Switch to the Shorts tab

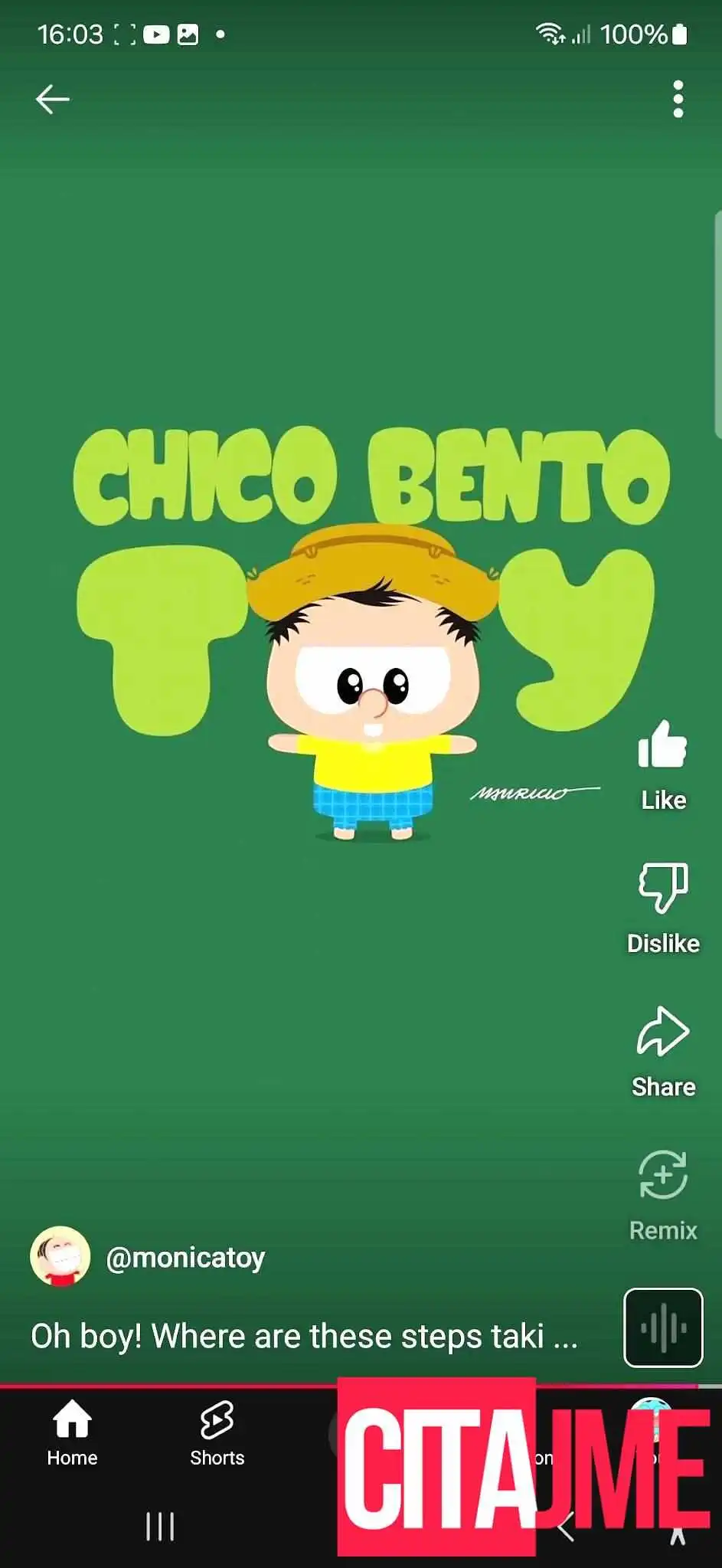click(x=217, y=1433)
